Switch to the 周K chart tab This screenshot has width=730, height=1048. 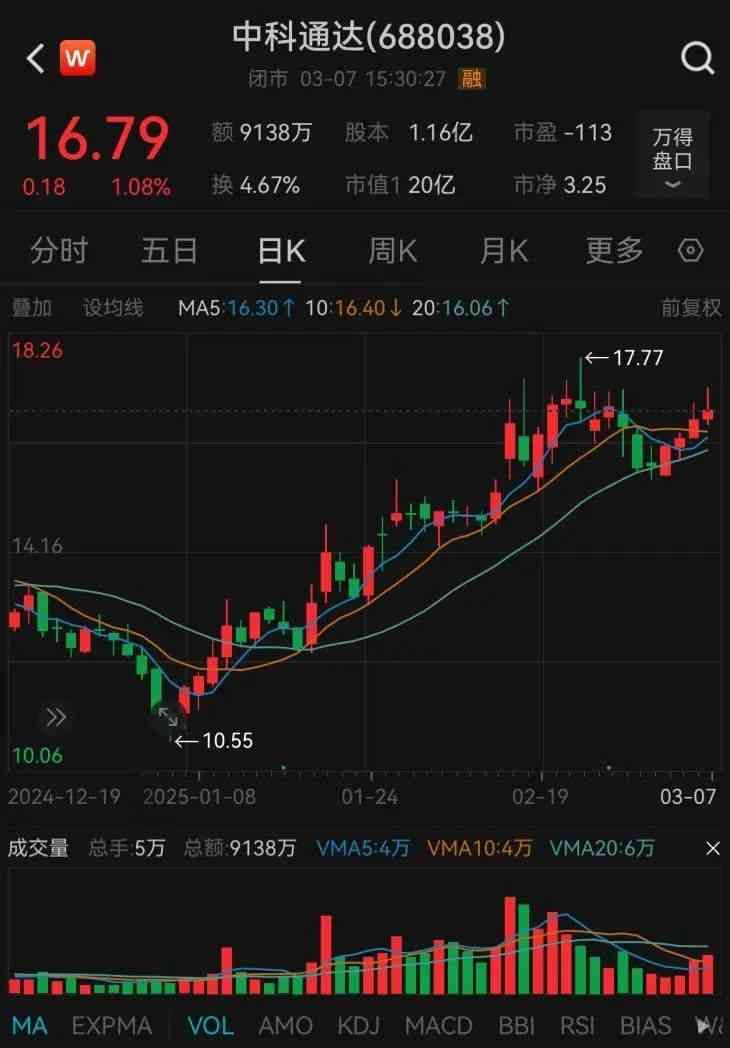392,250
